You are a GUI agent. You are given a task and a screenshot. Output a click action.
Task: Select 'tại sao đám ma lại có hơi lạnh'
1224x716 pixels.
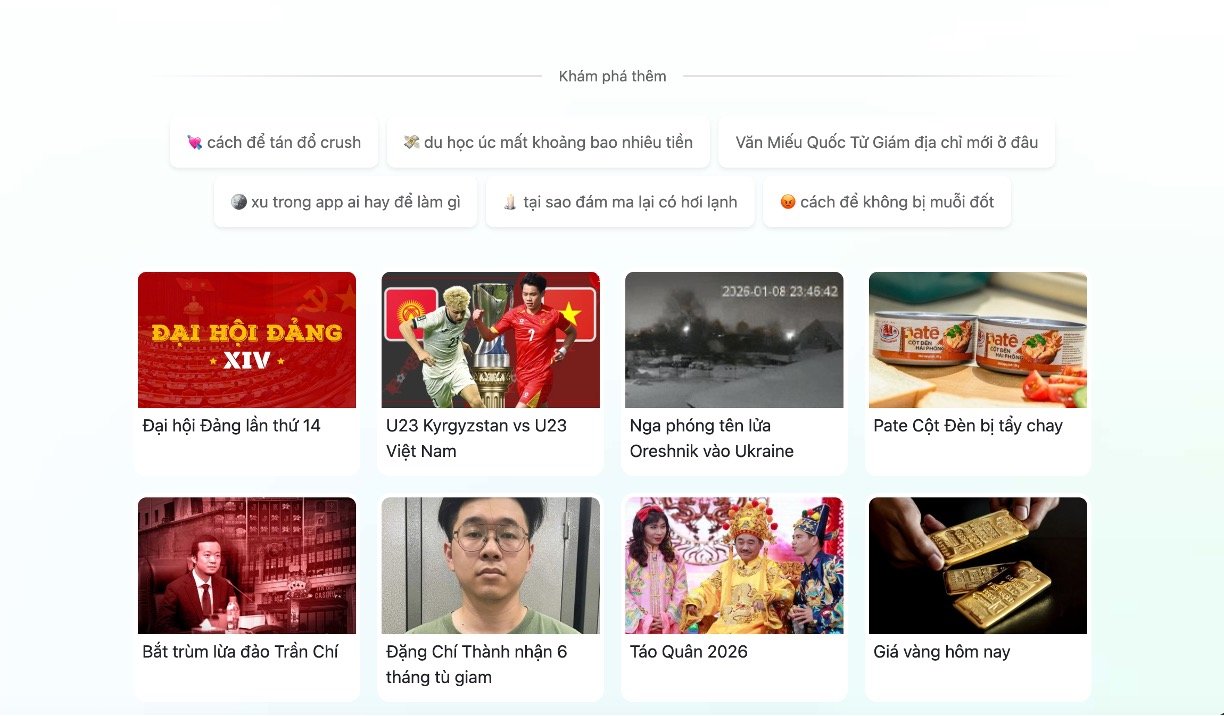coord(620,202)
